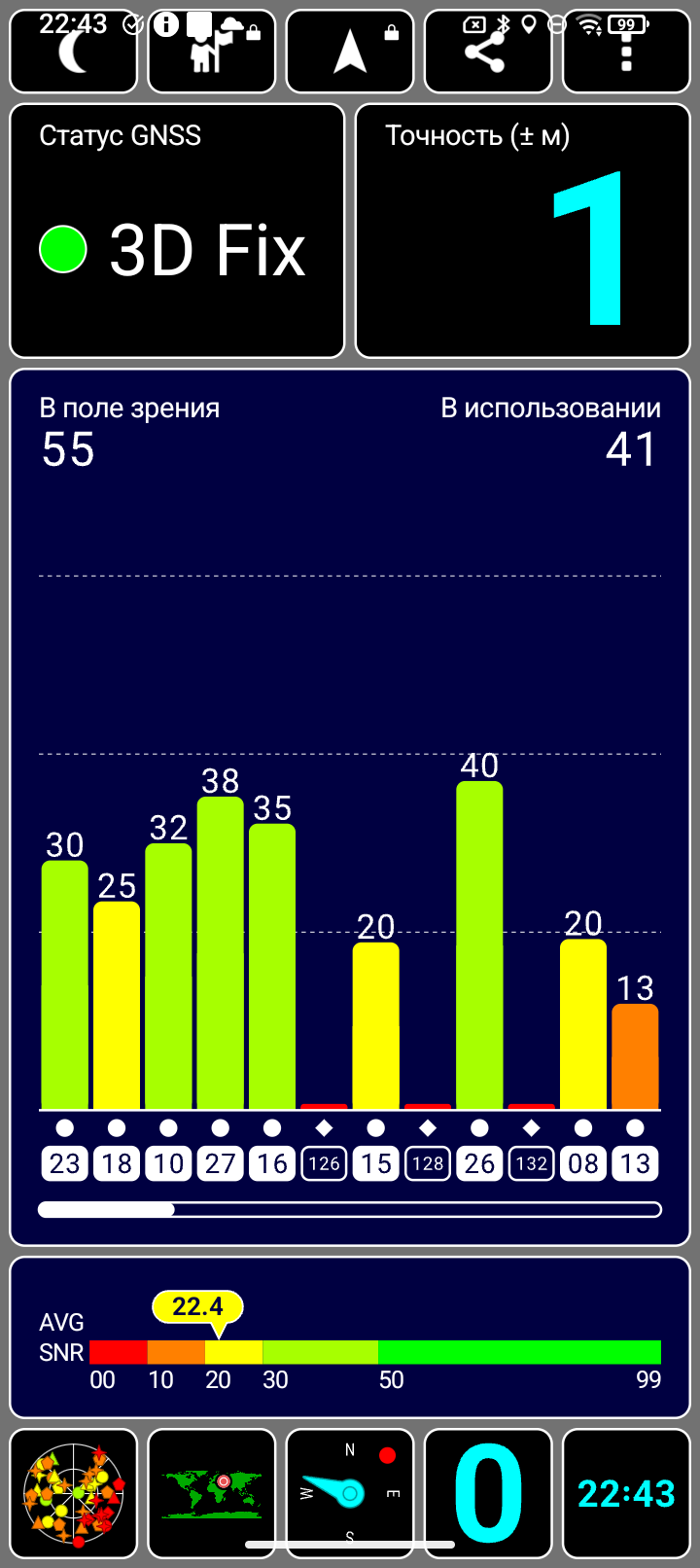Open the accuracy panel showing 1 m
The height and width of the screenshot is (1568, 700).
click(x=523, y=232)
